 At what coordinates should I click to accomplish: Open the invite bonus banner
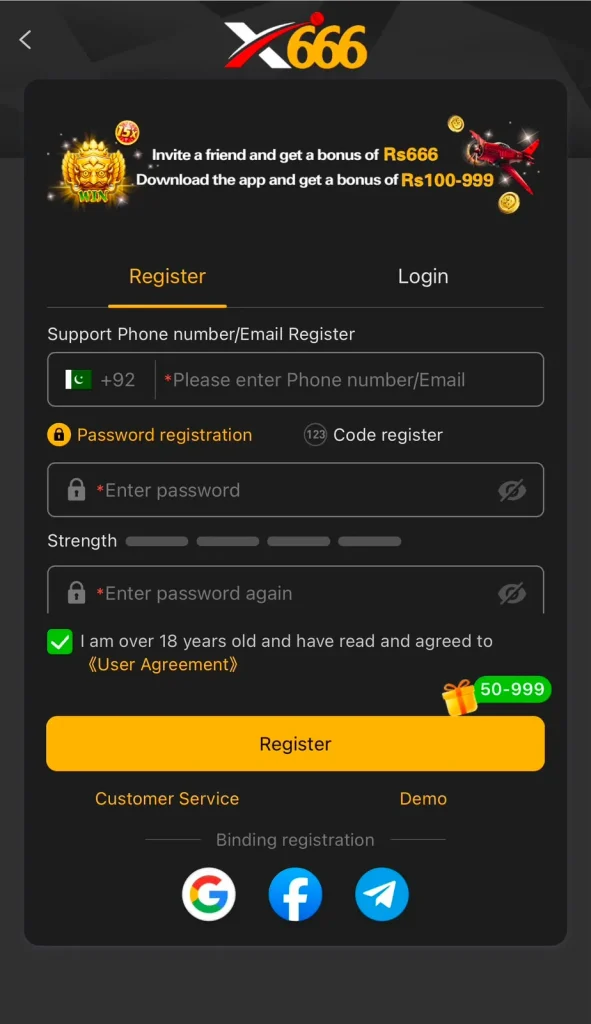(x=295, y=167)
